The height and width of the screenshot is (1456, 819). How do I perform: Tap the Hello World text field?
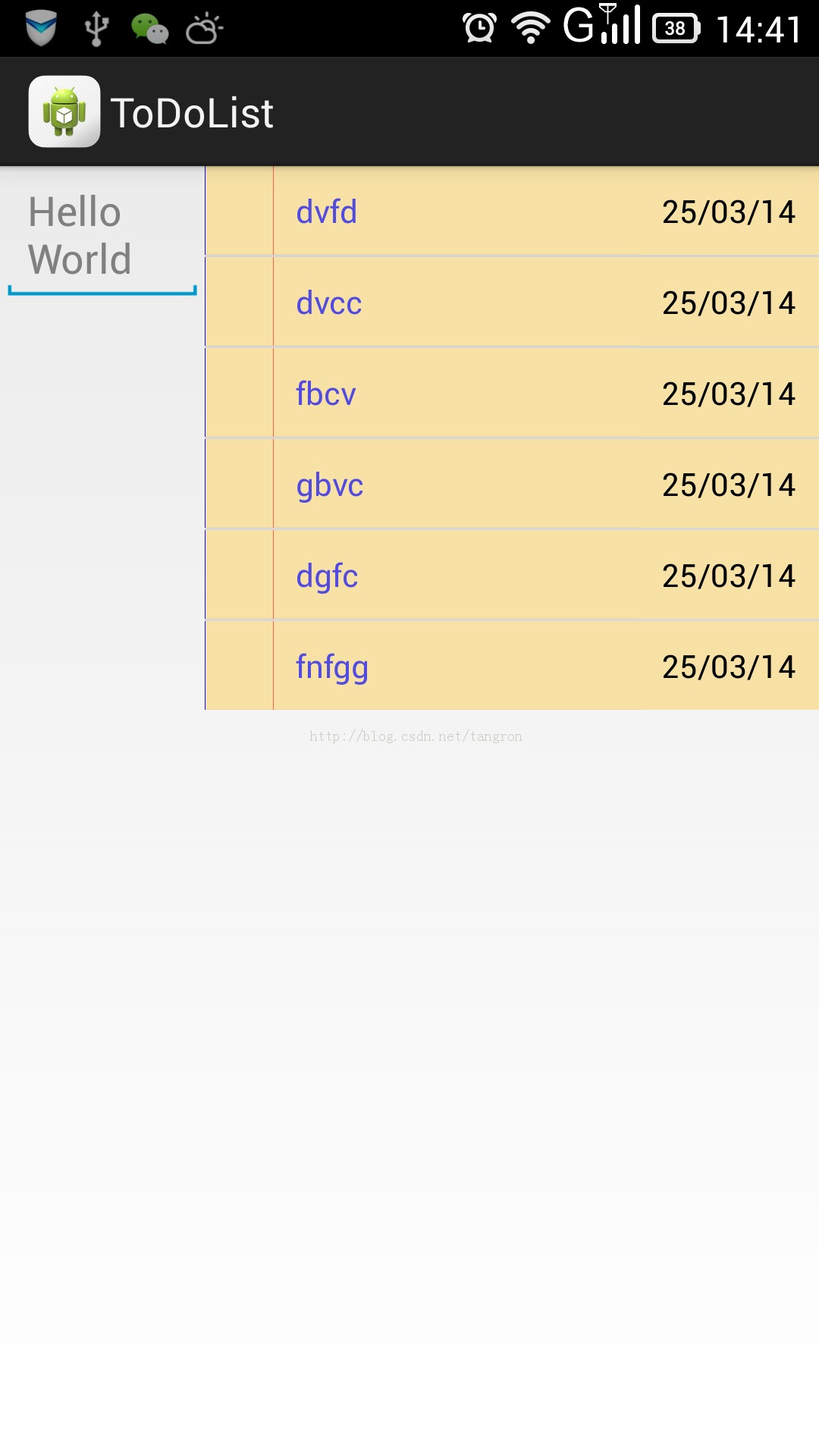[102, 236]
